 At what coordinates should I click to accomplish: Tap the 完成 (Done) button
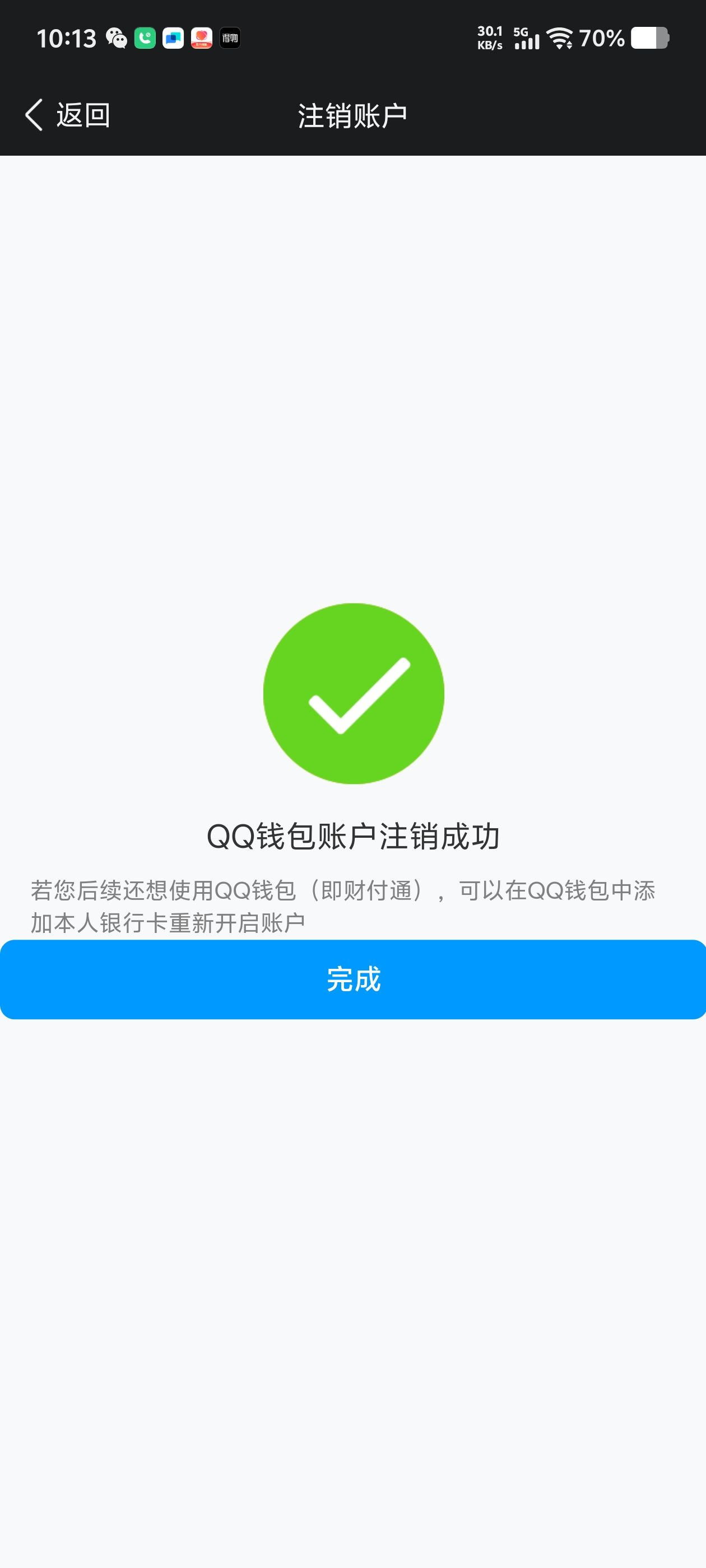click(x=352, y=980)
